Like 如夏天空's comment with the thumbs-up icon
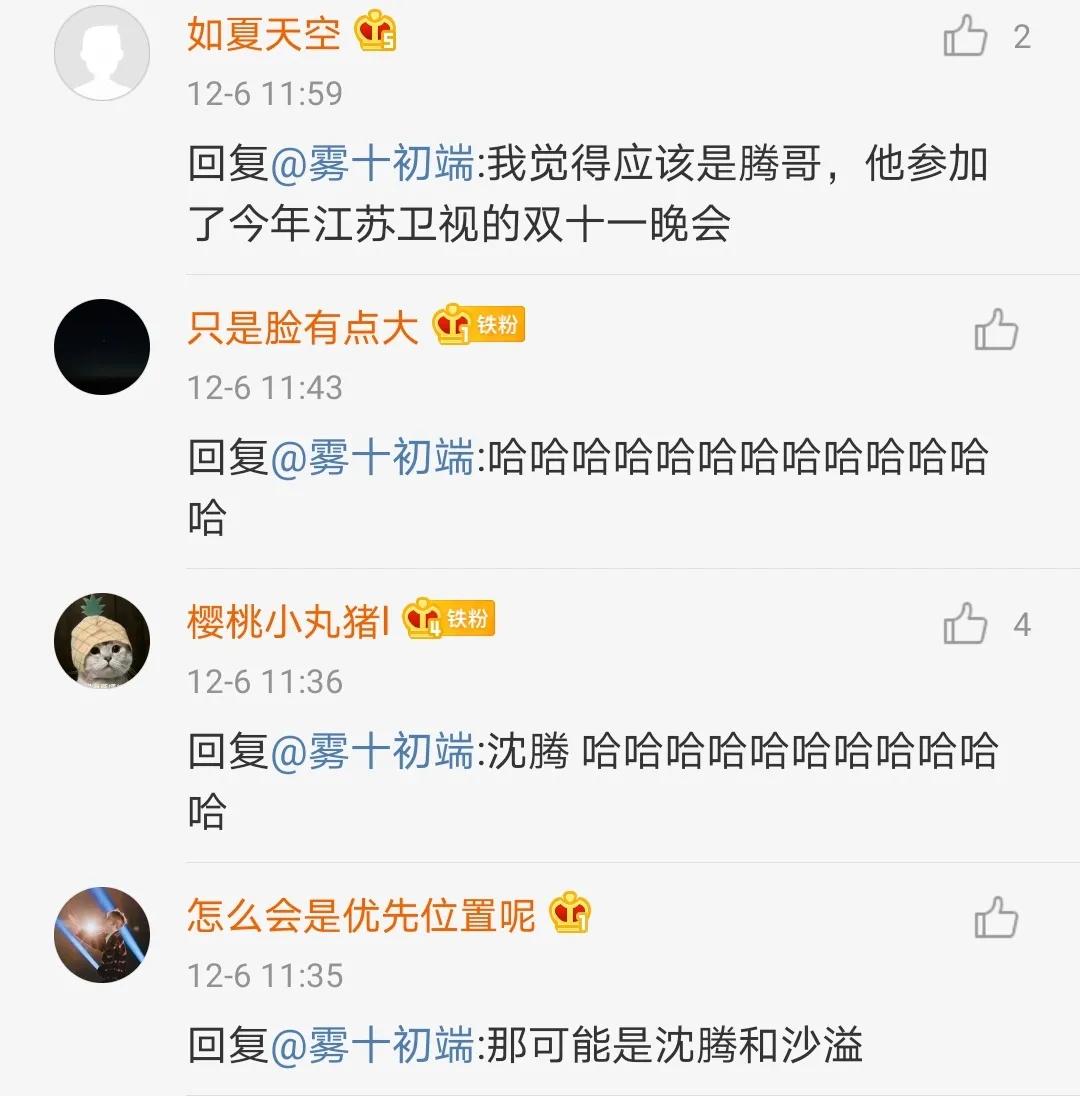This screenshot has height=1096, width=1080. pos(963,34)
